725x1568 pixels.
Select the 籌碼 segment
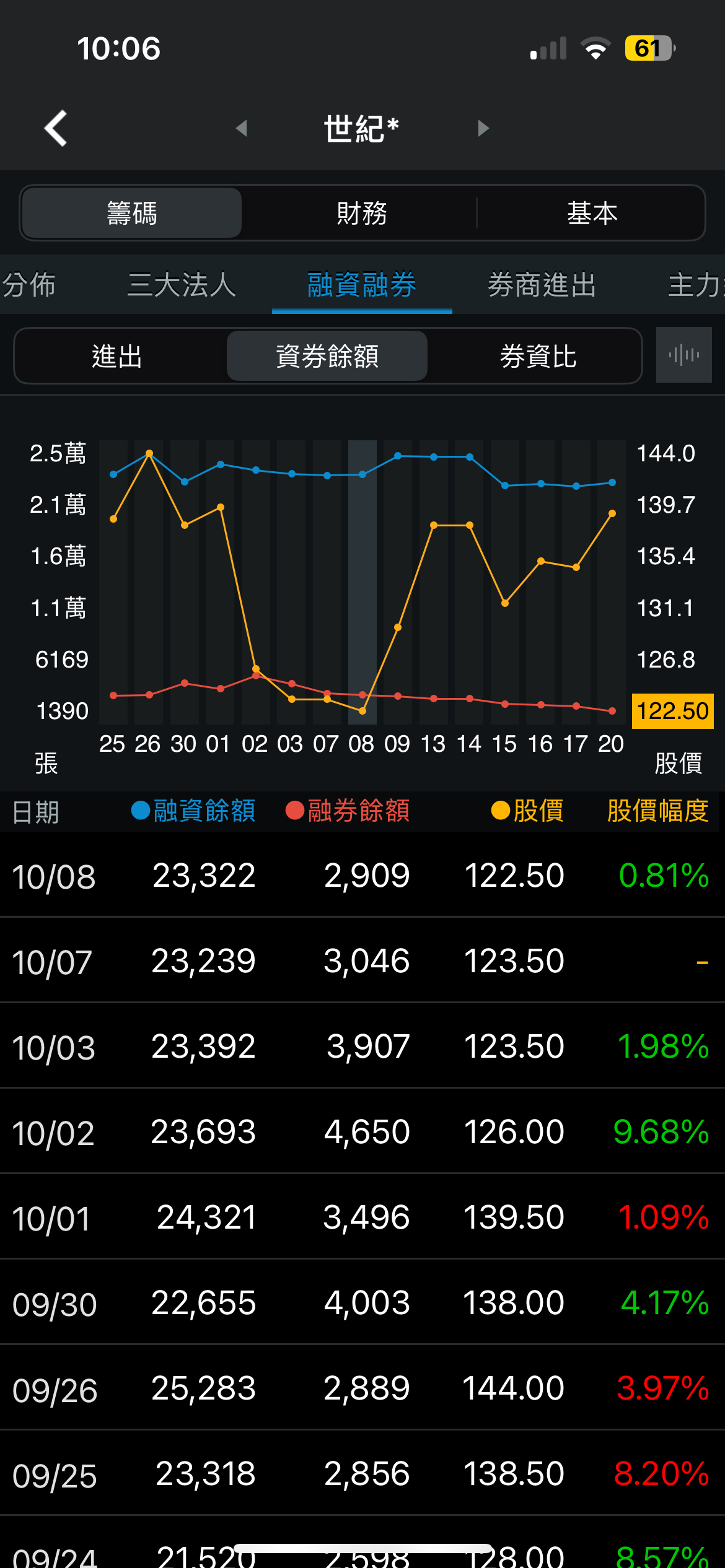tap(132, 213)
